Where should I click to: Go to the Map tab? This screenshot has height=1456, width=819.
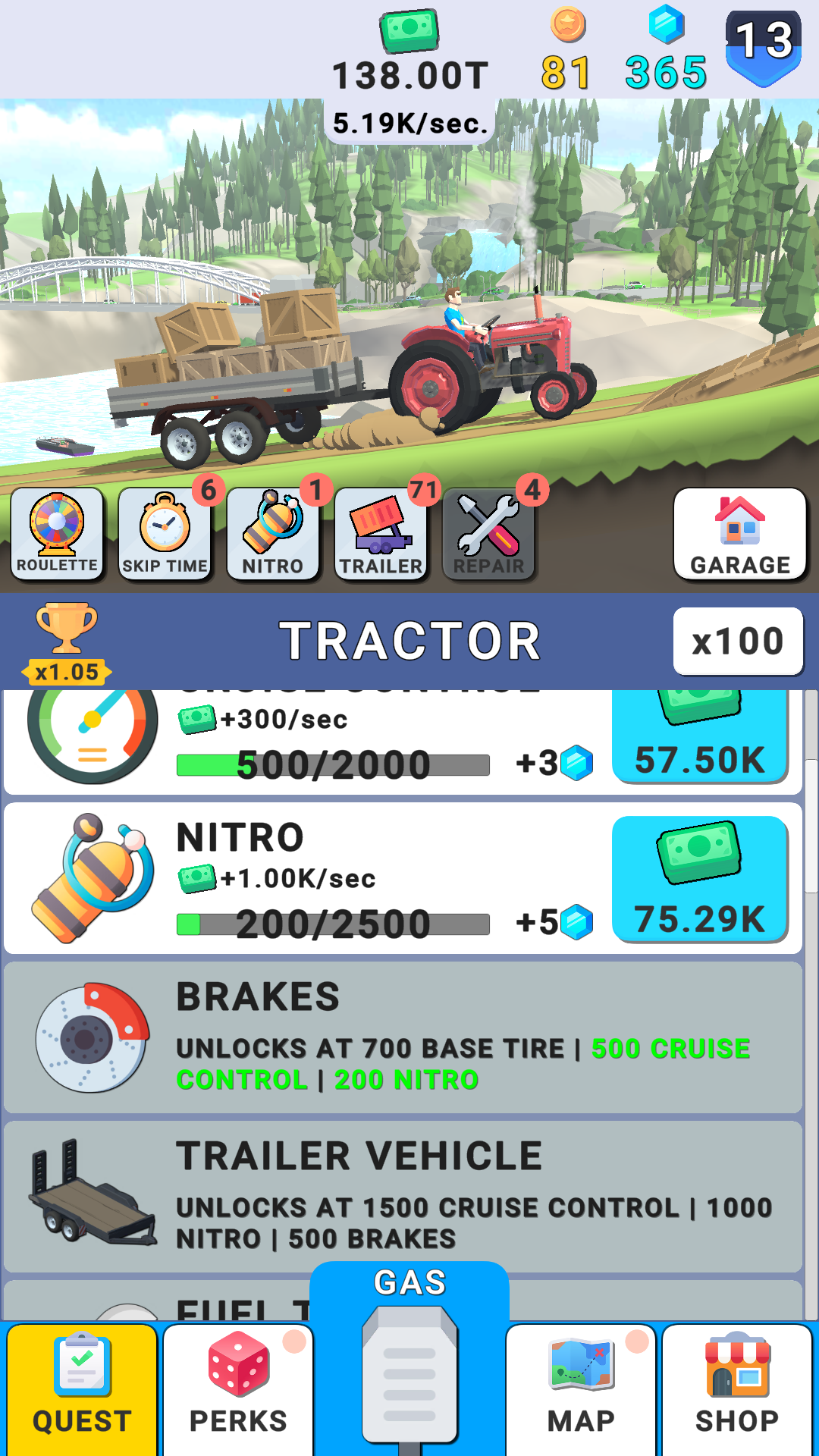tap(581, 1389)
